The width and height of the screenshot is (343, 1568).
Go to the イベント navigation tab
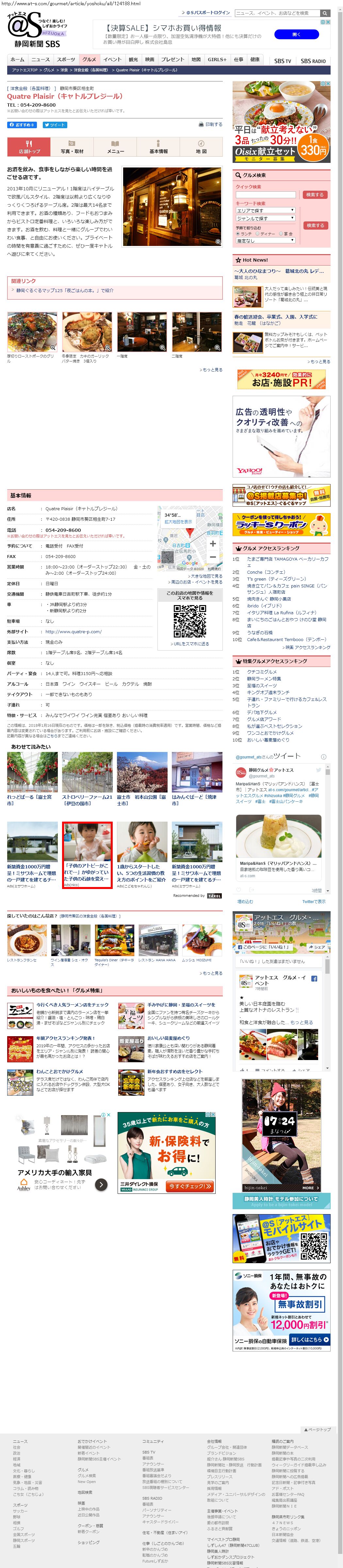point(112,60)
